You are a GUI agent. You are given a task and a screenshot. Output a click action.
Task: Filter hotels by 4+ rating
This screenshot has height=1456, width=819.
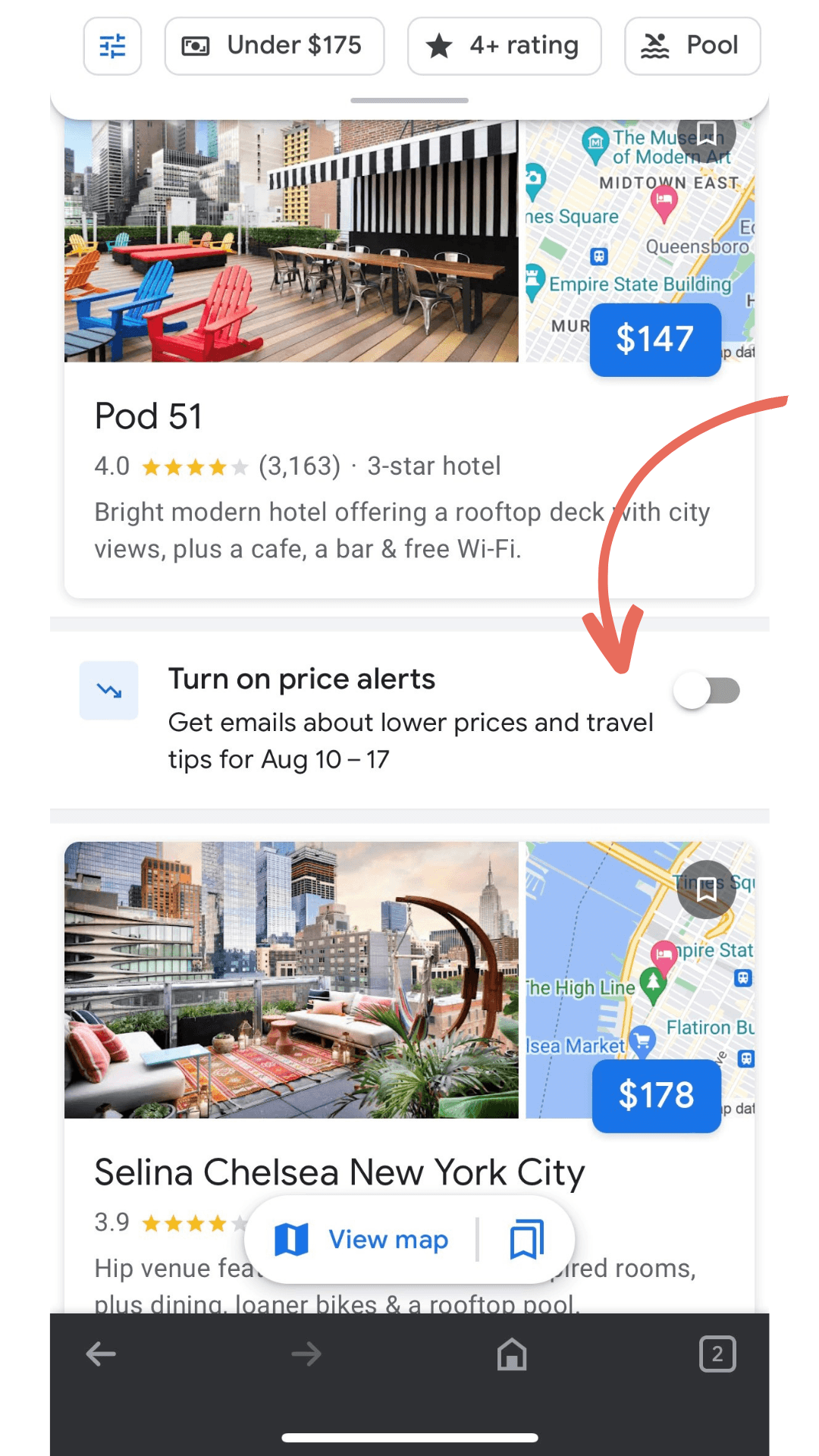click(504, 46)
